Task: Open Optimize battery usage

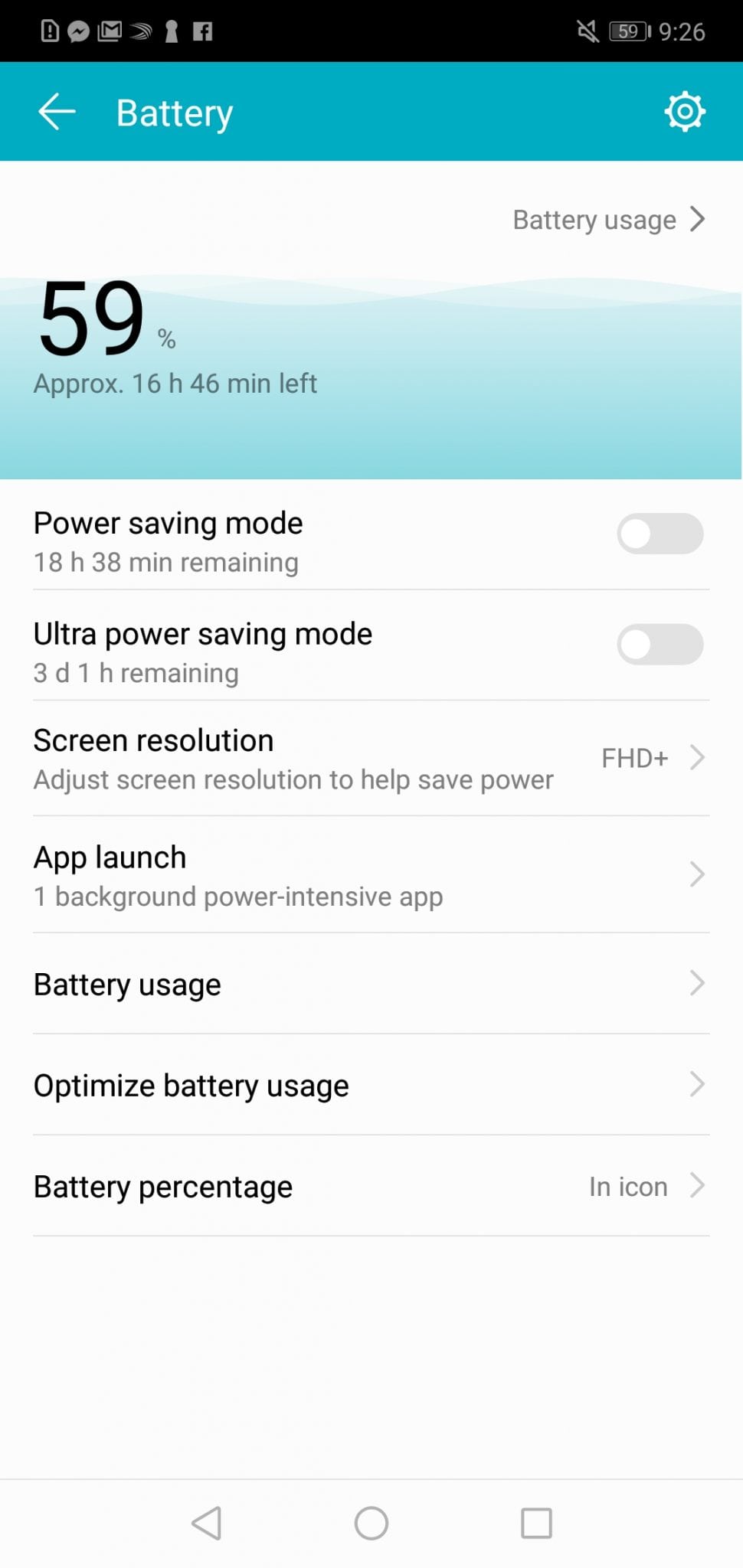Action: [x=371, y=1085]
